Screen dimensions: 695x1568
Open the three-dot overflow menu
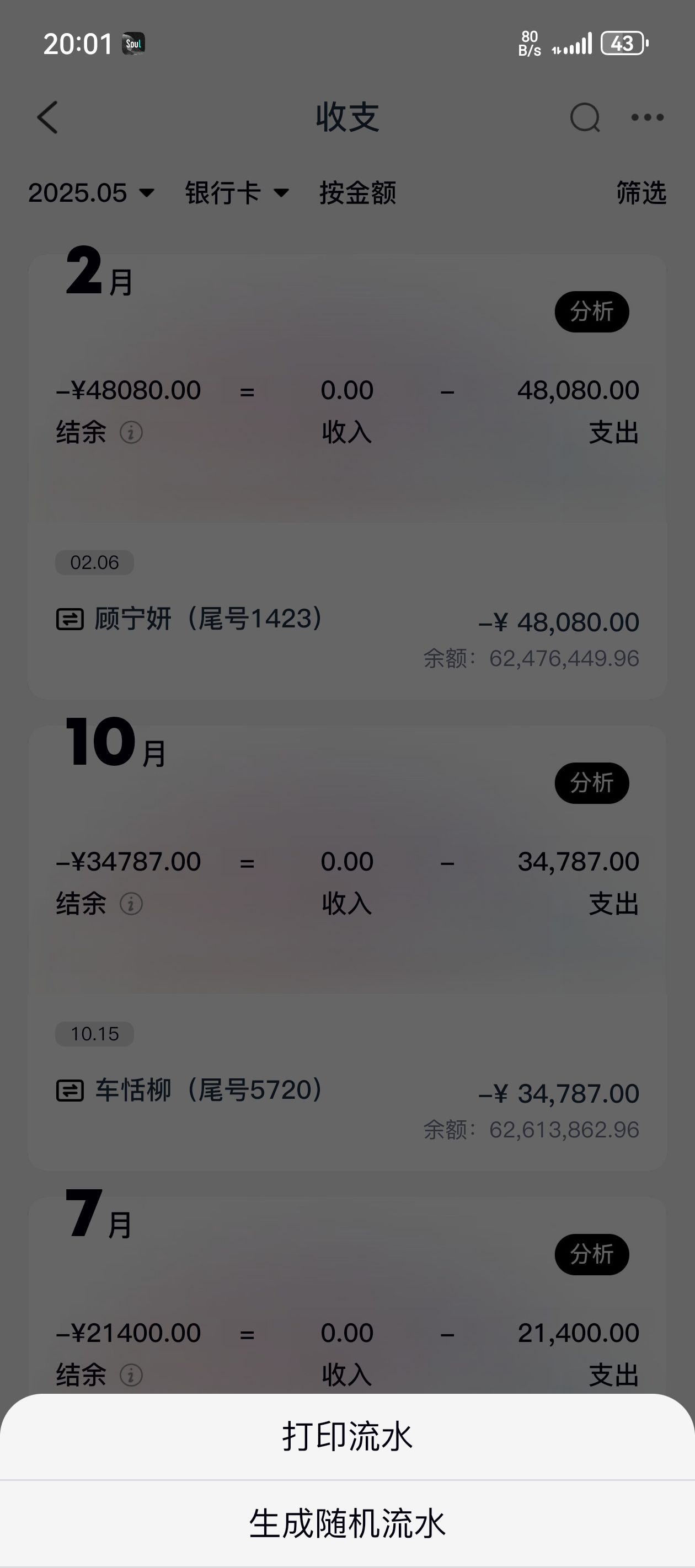coord(647,117)
